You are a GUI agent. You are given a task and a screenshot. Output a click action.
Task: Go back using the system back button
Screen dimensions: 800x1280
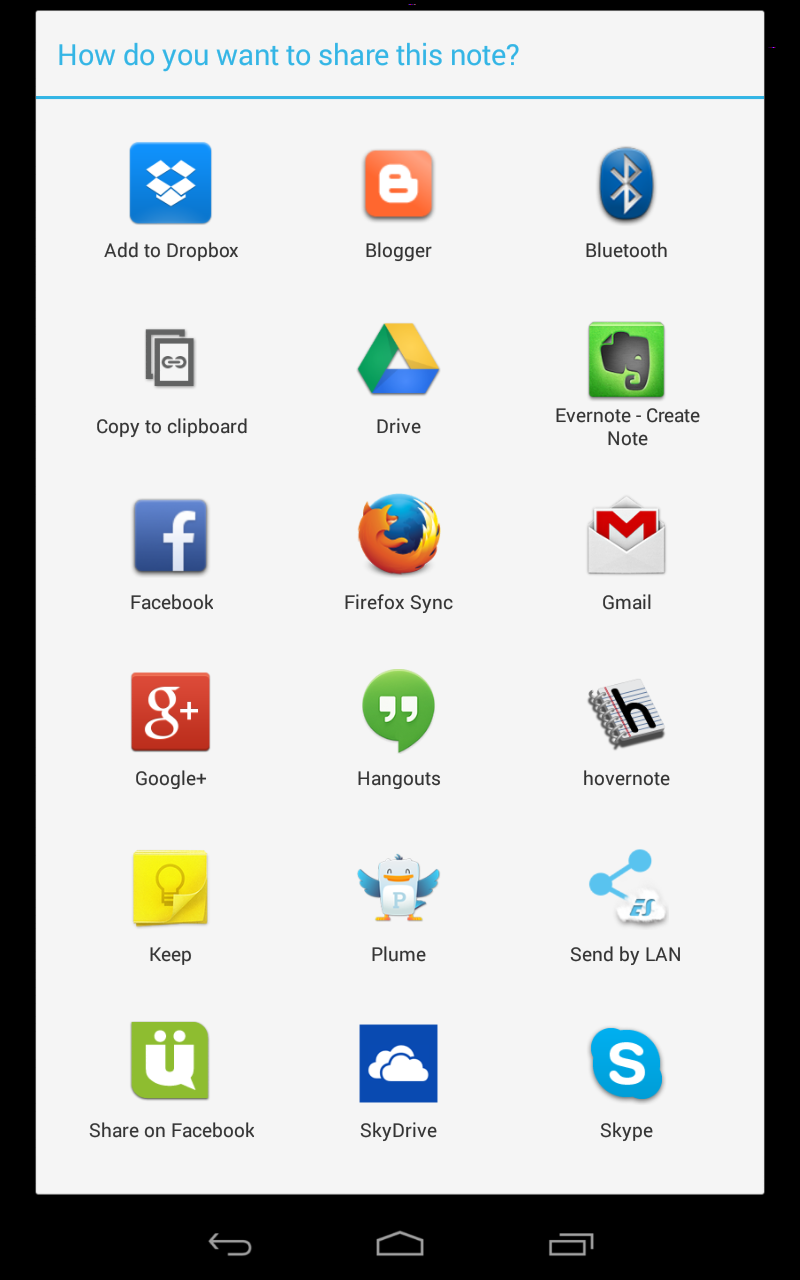point(230,1244)
